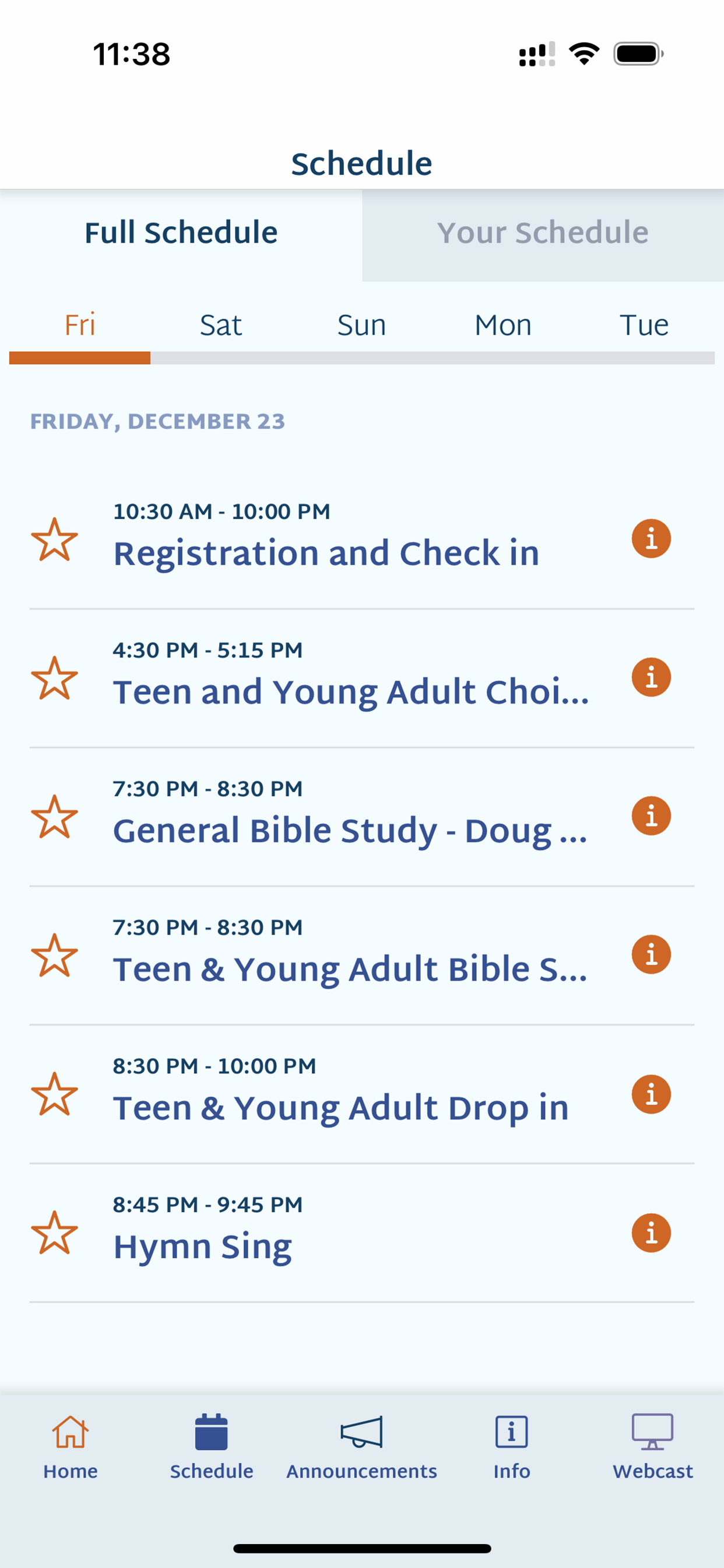Screen dimensions: 724x1568
Task: Star the Teen & Young Adult Bible Study
Action: (x=55, y=955)
